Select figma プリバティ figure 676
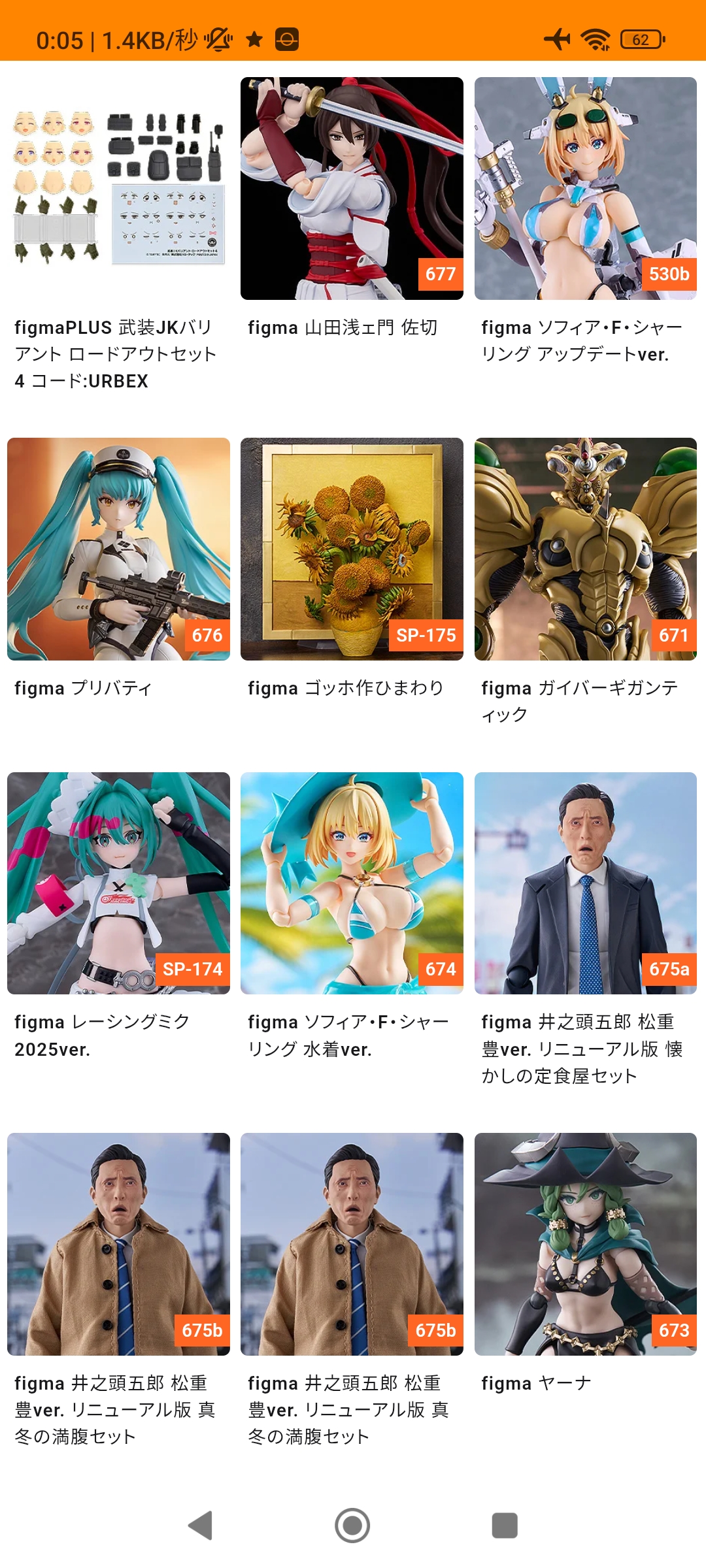The height and width of the screenshot is (1568, 706). coord(118,549)
